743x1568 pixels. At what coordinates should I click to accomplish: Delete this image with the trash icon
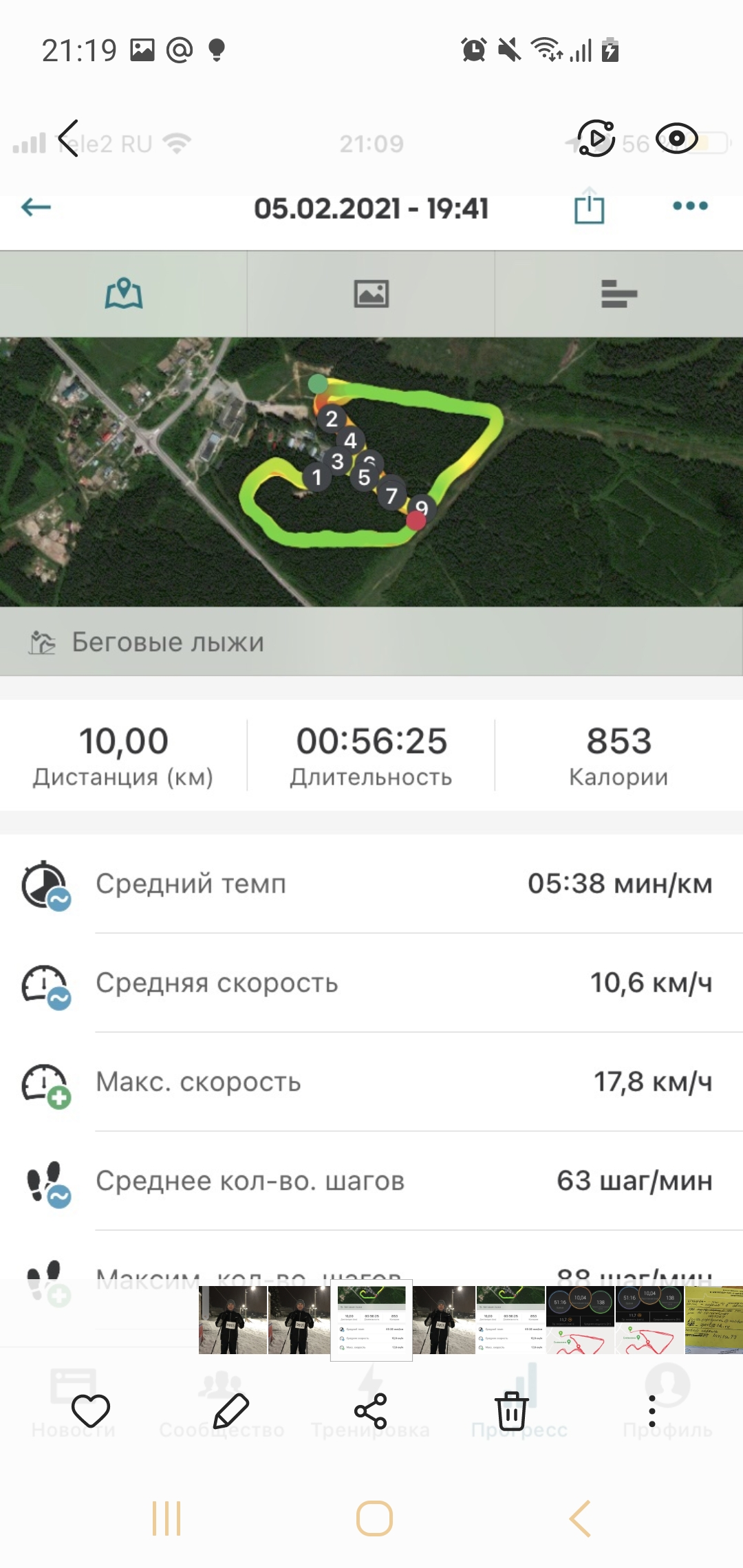[512, 1411]
